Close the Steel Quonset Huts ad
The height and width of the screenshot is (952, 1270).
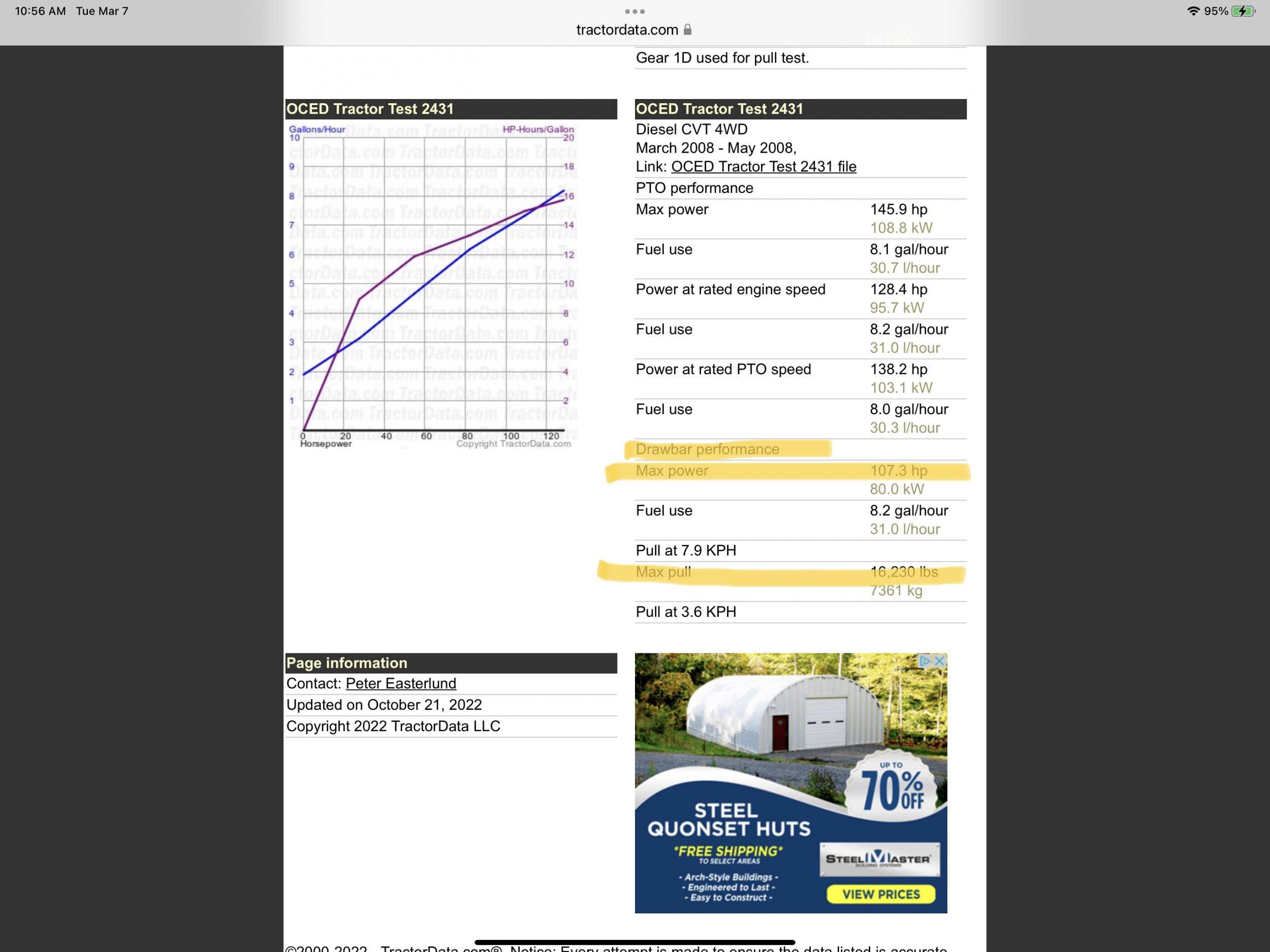(x=940, y=661)
